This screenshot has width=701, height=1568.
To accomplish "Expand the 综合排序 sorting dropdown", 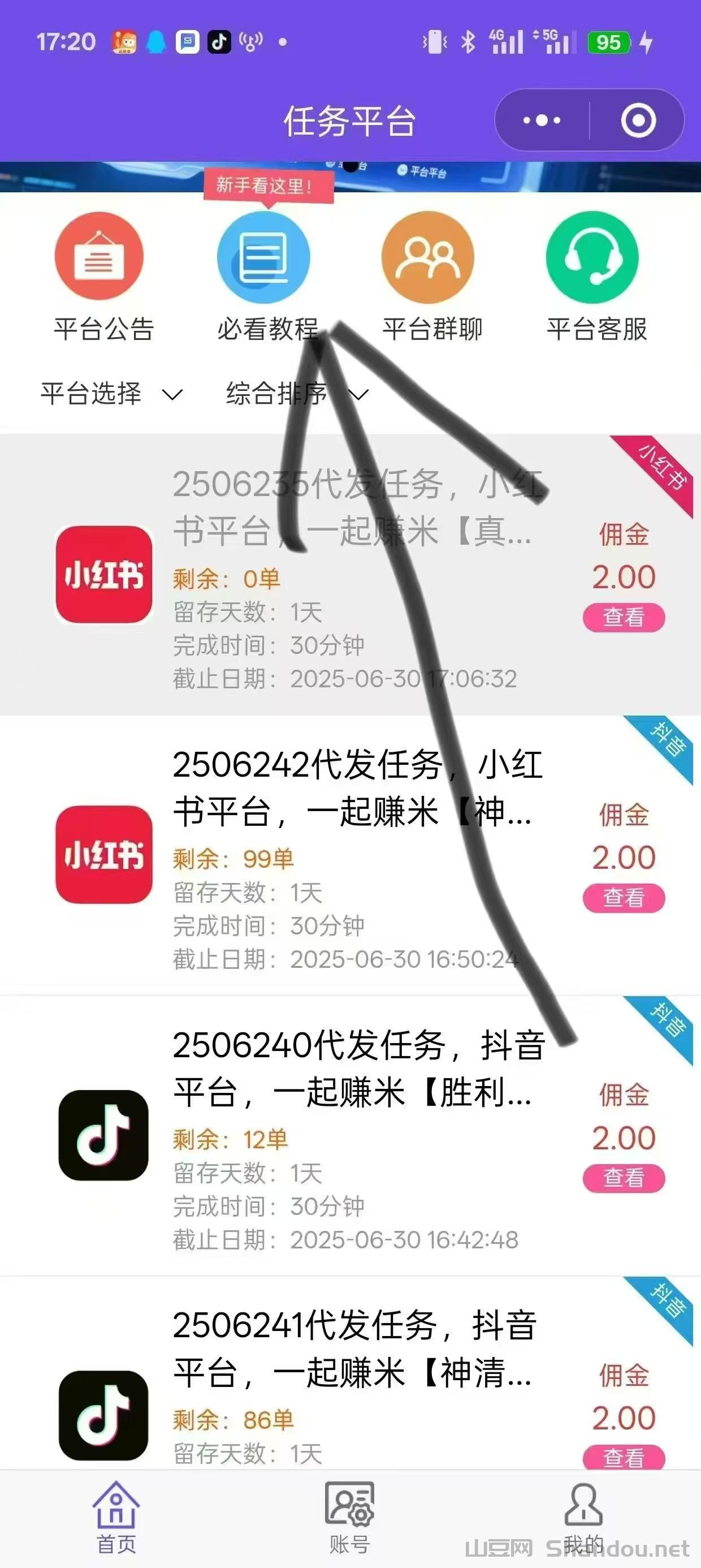I will 296,394.
